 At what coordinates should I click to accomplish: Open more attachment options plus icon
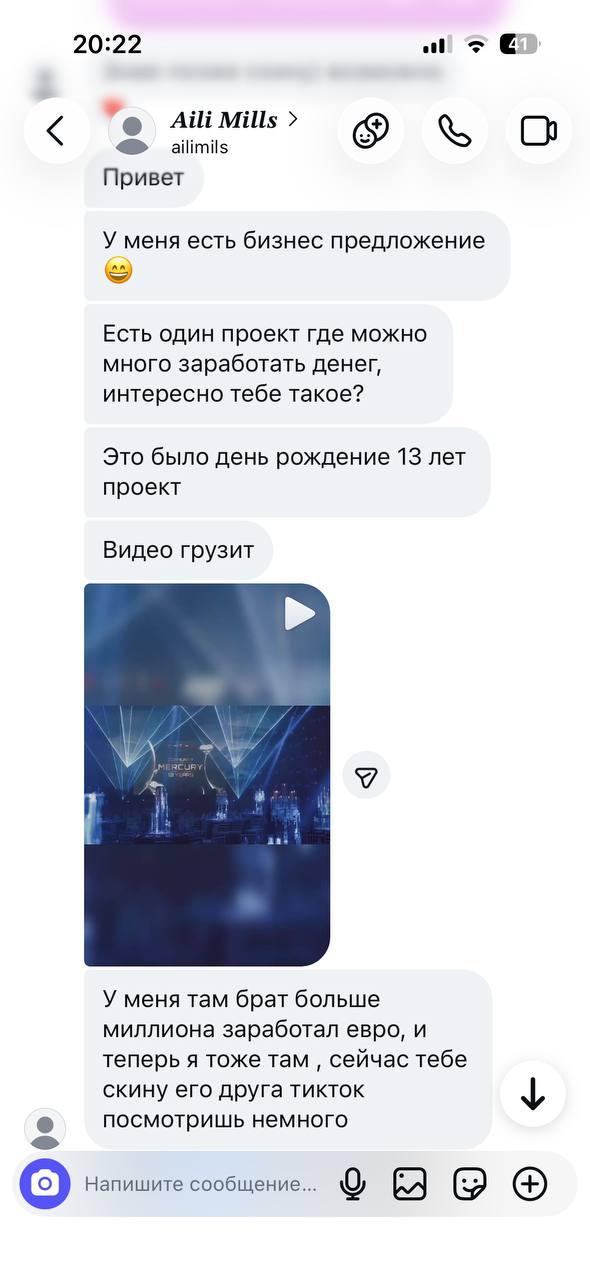click(x=530, y=1185)
